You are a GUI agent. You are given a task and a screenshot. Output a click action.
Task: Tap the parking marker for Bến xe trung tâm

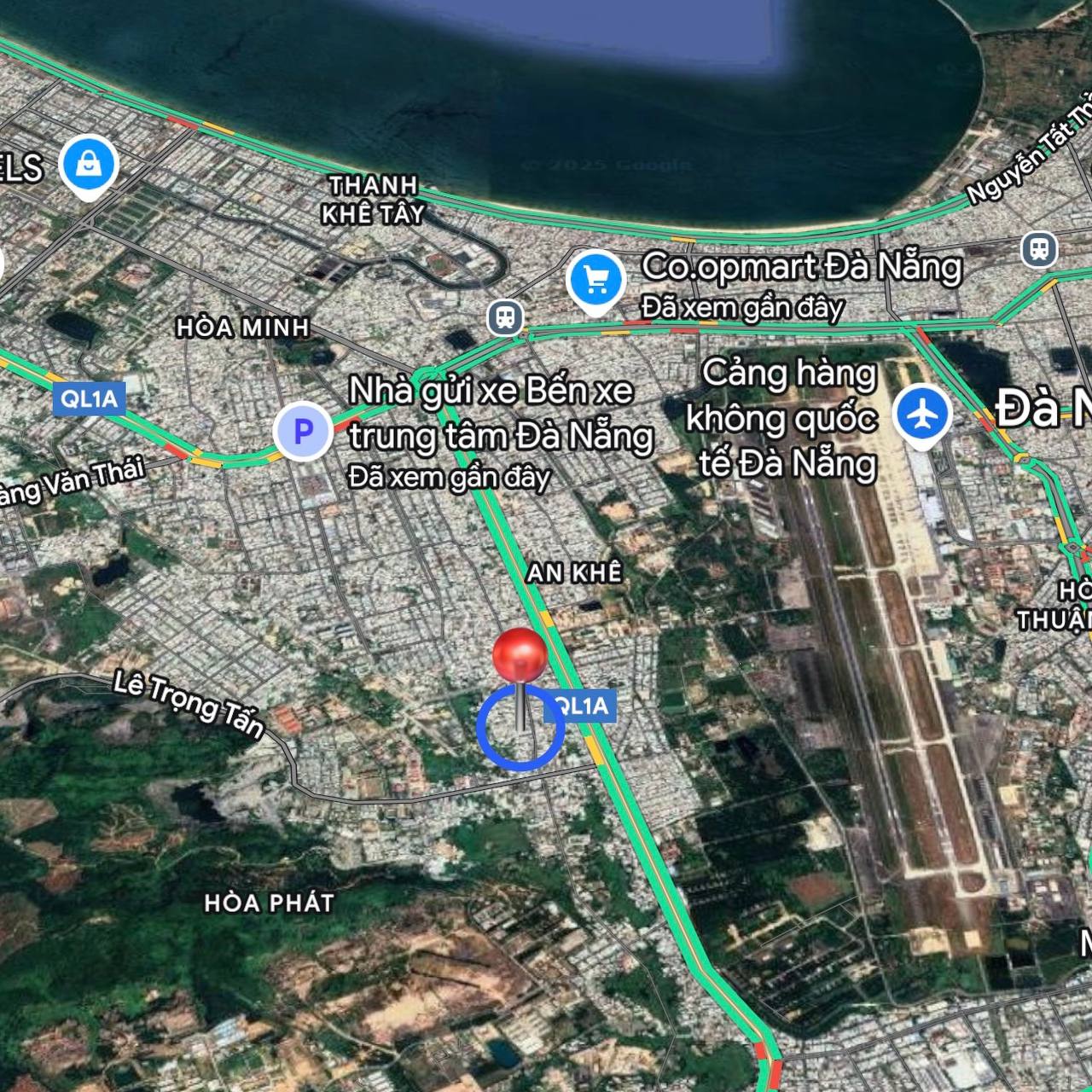(302, 432)
